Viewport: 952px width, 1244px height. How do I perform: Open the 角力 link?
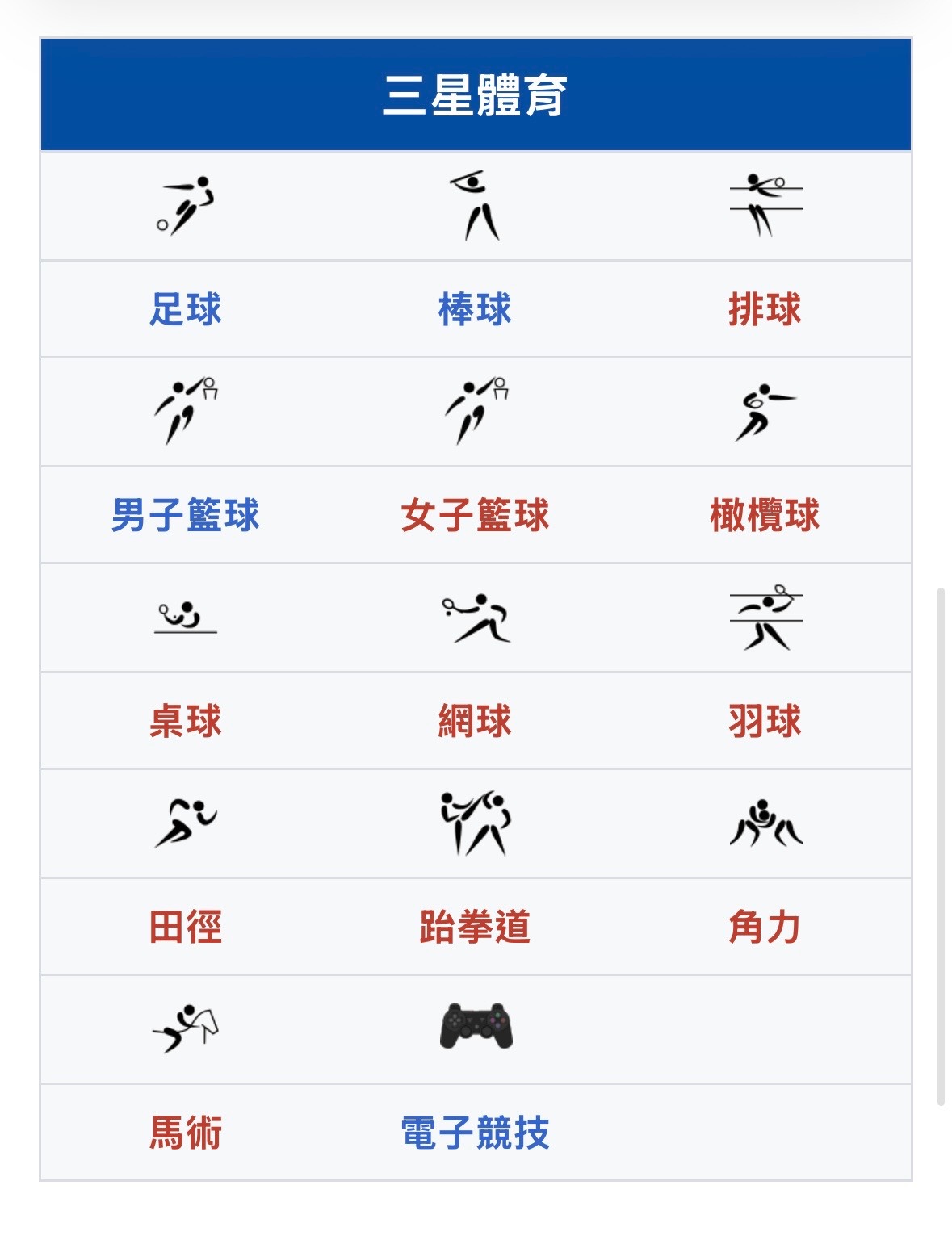764,927
